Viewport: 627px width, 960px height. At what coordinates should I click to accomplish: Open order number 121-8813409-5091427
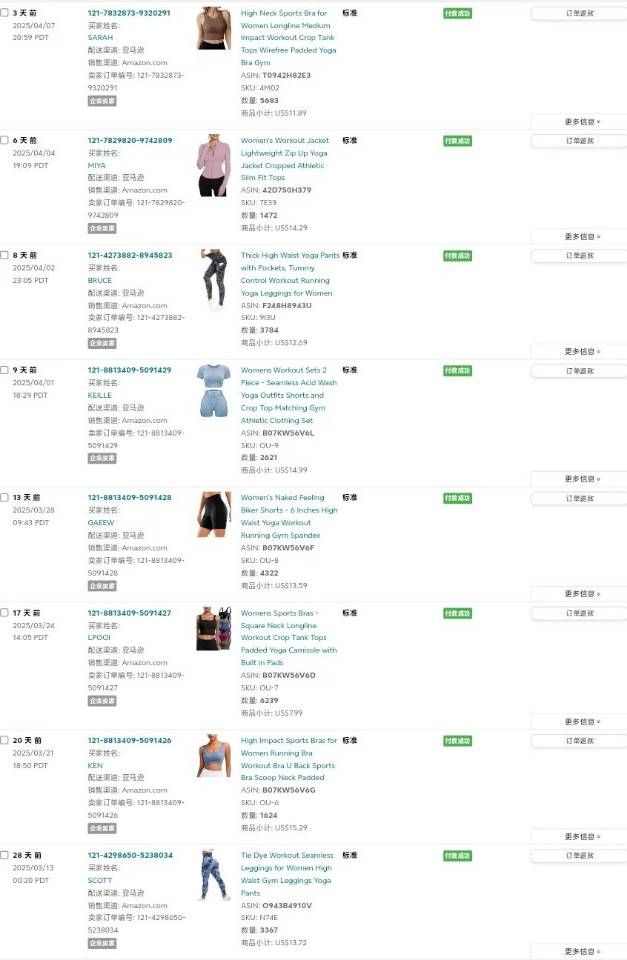coord(129,613)
